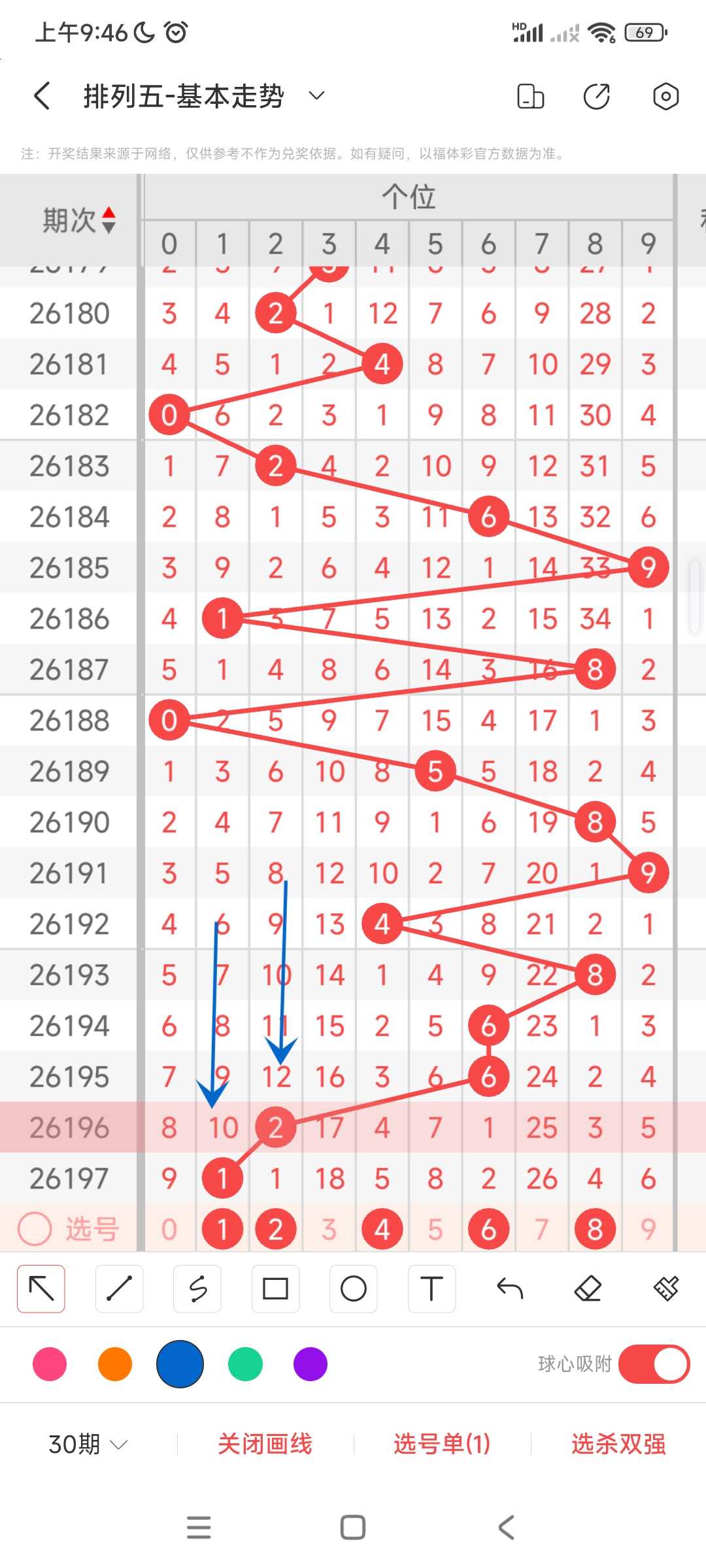Screen dimensions: 706x1568
Task: Expand the 排列五-基本走势 title dropdown
Action: tap(316, 96)
